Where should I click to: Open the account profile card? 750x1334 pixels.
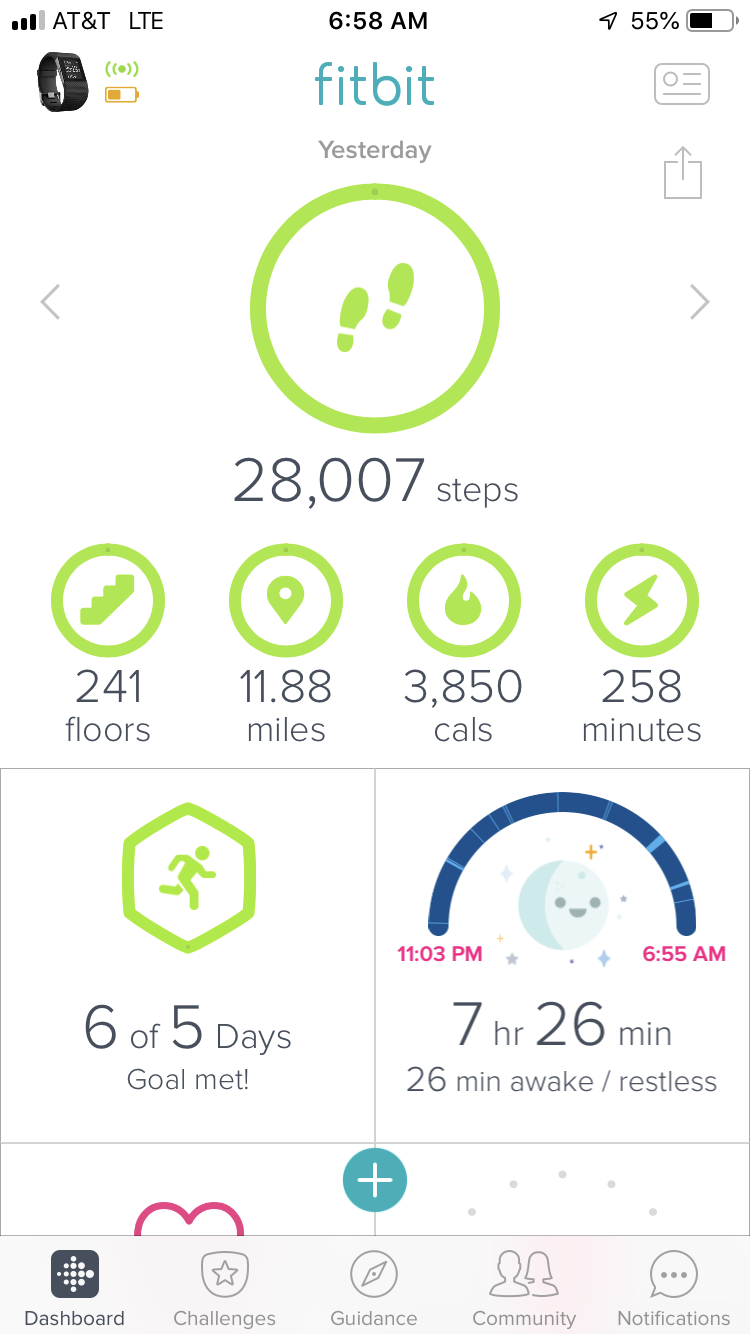click(x=681, y=84)
